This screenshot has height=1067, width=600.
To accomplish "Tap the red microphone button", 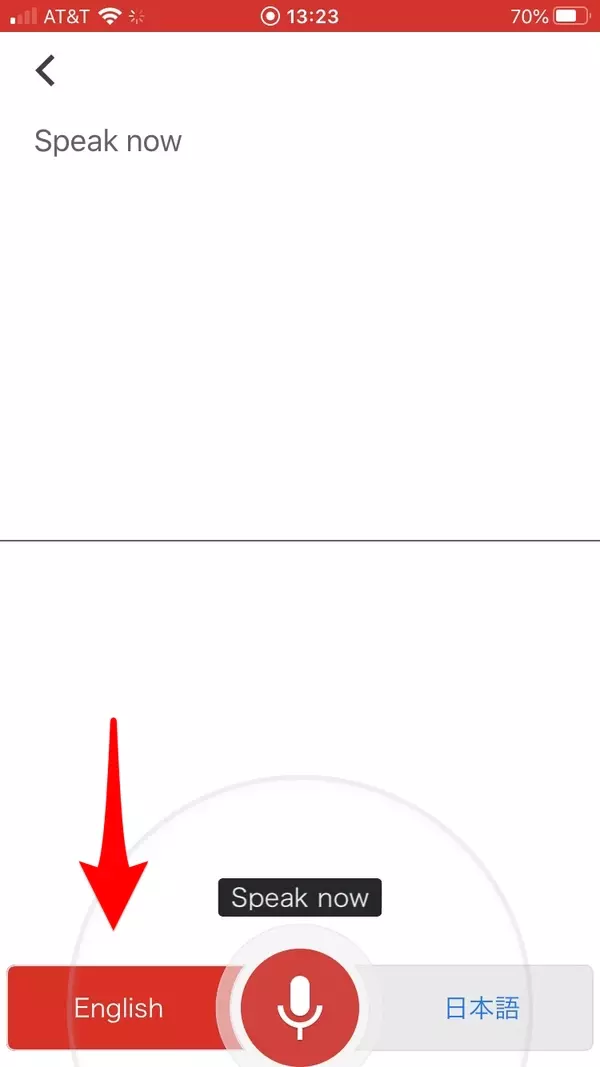I will [x=300, y=1007].
